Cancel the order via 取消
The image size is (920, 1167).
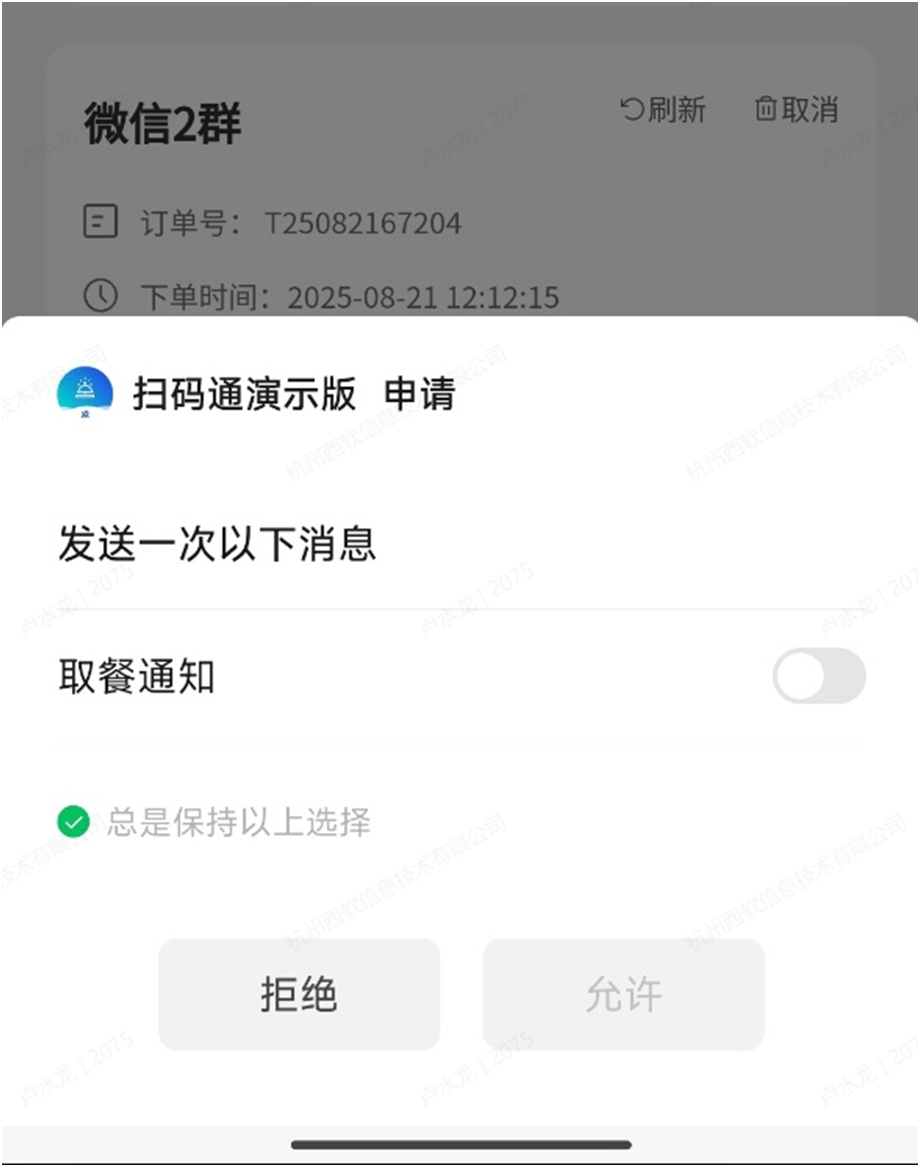coord(796,109)
